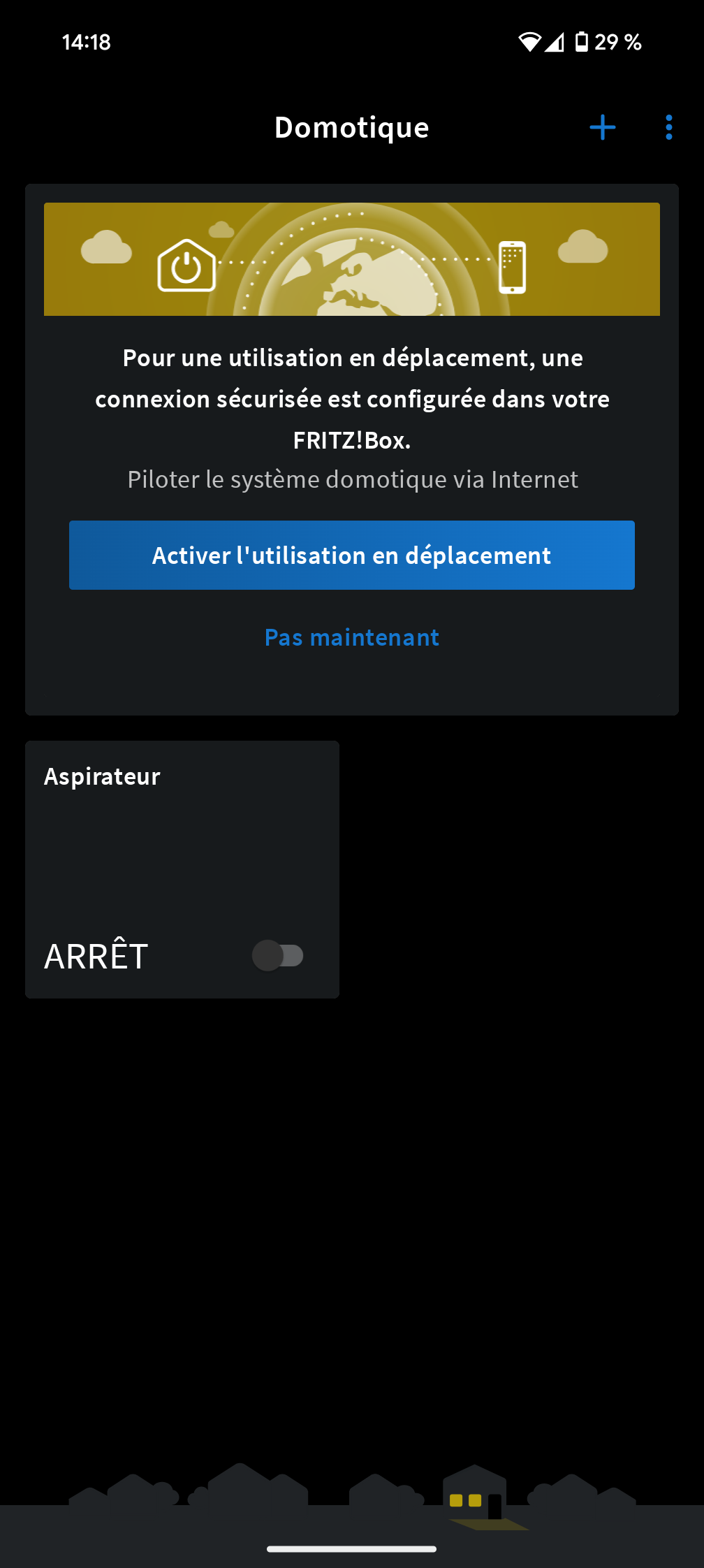The height and width of the screenshot is (1568, 704).
Task: Tap Activer l'utilisation en déplacement
Action: 352,555
